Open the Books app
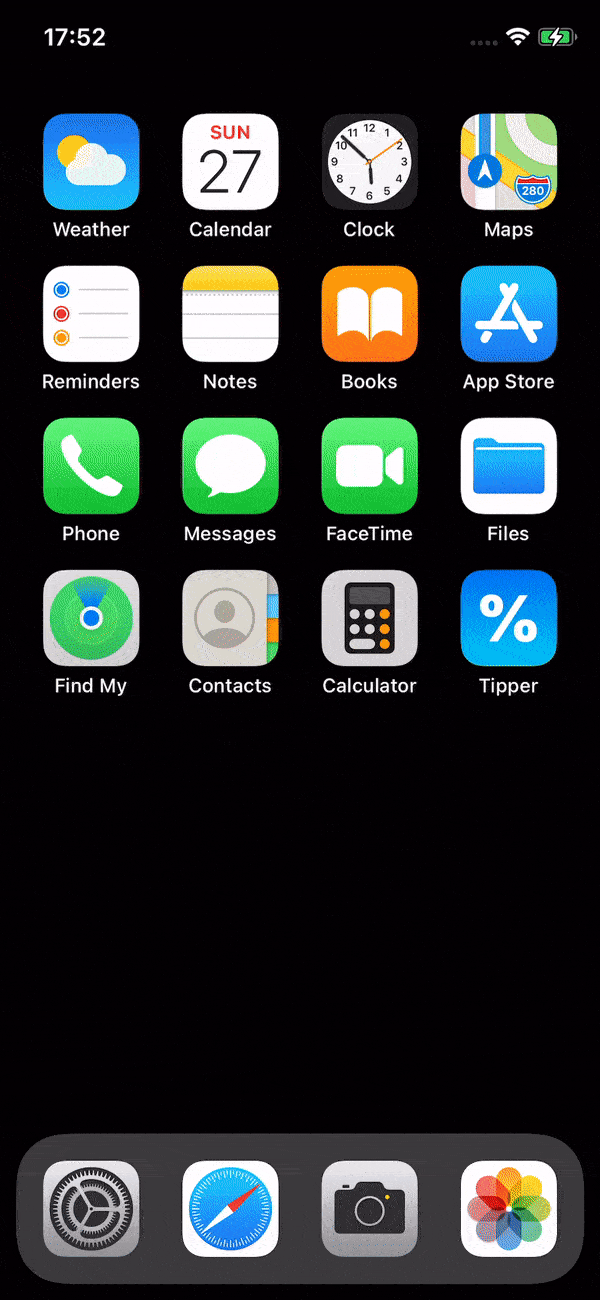The image size is (600, 1300). tap(369, 314)
